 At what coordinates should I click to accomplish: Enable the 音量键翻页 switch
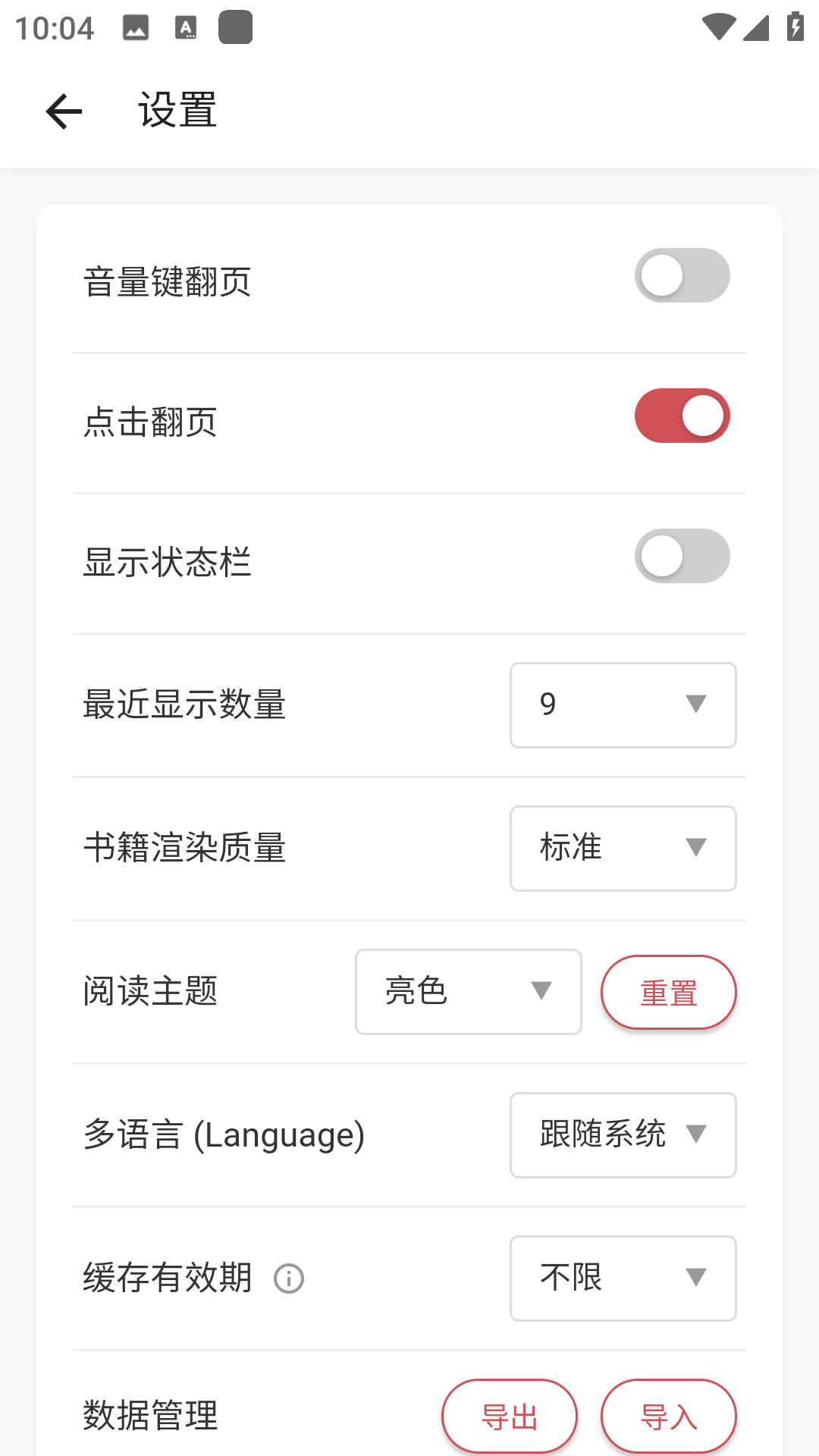[682, 275]
